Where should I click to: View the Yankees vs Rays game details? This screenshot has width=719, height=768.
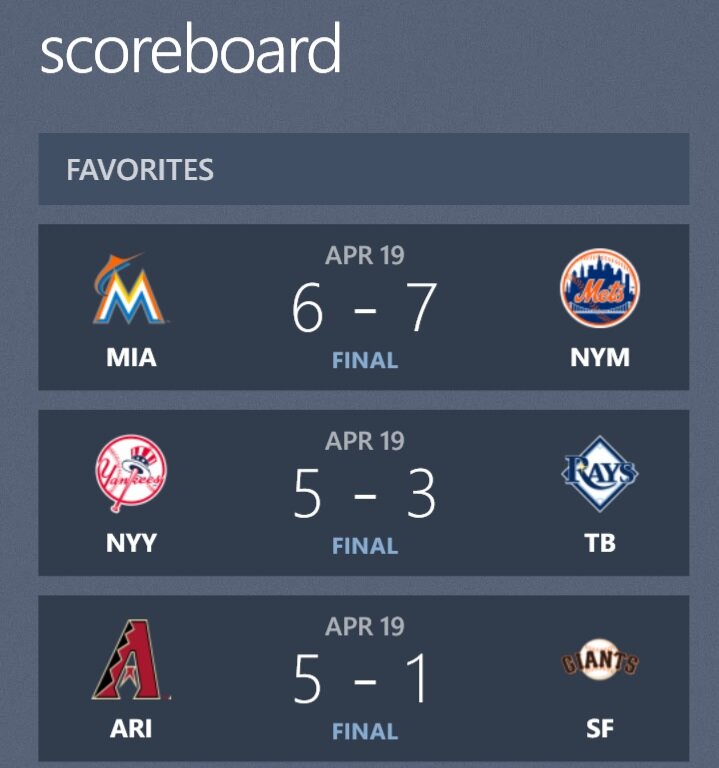tap(363, 492)
